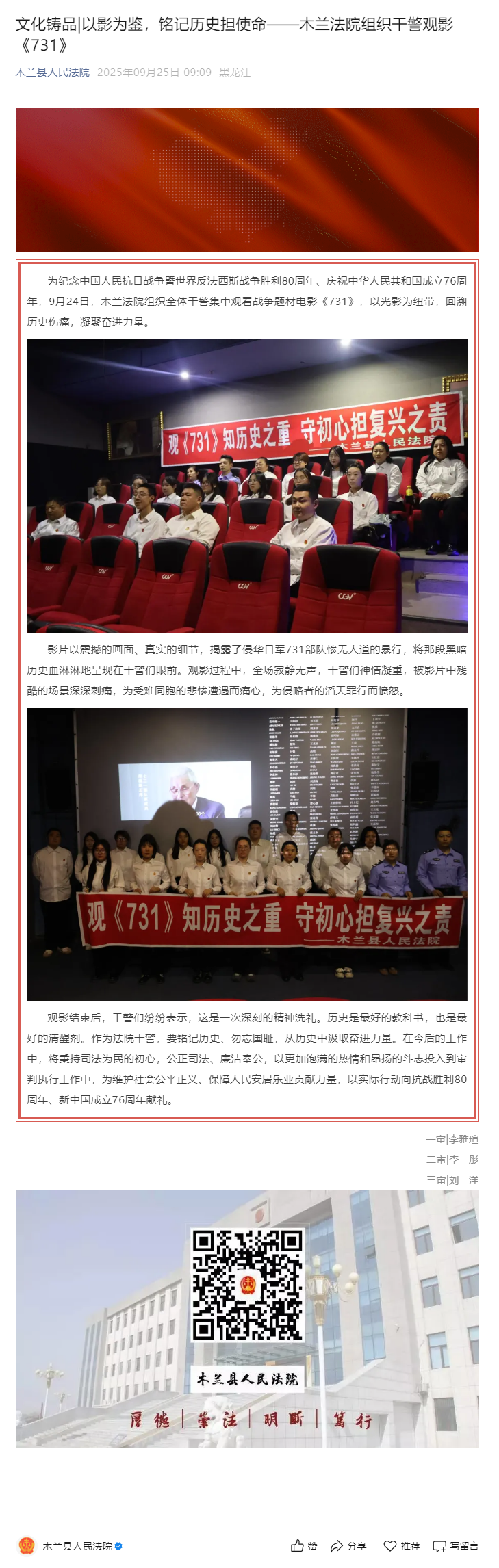Open 木兰县人民法院 account link under title
Screen dimensions: 499x1568
[53, 73]
